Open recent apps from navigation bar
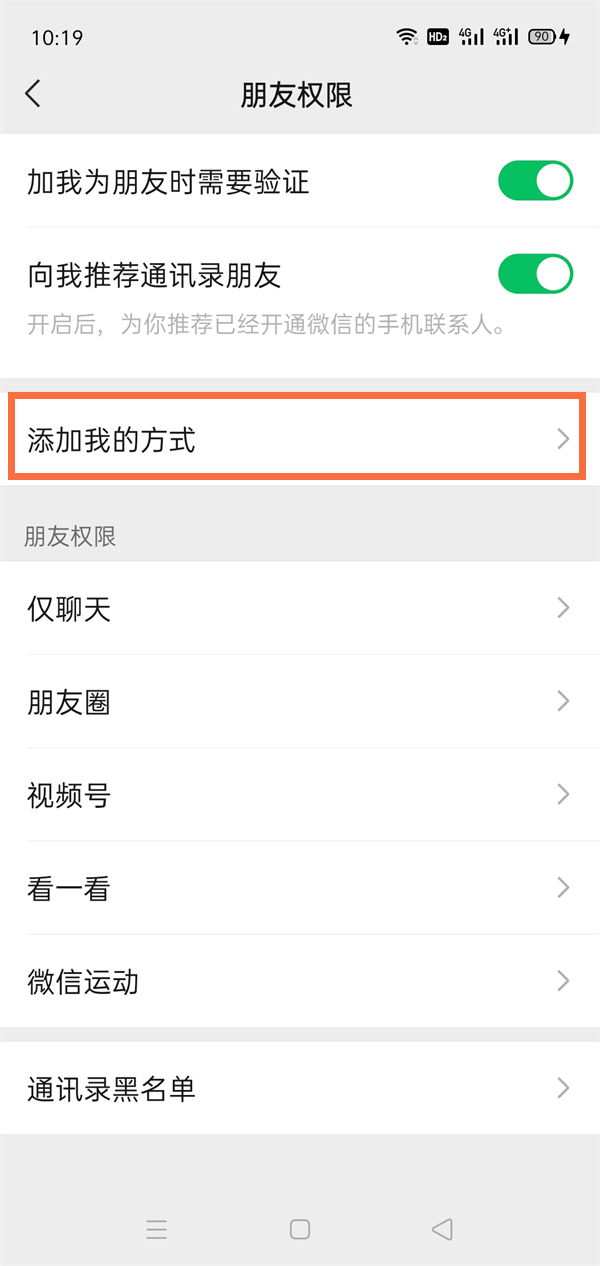Image resolution: width=600 pixels, height=1266 pixels. [157, 1230]
